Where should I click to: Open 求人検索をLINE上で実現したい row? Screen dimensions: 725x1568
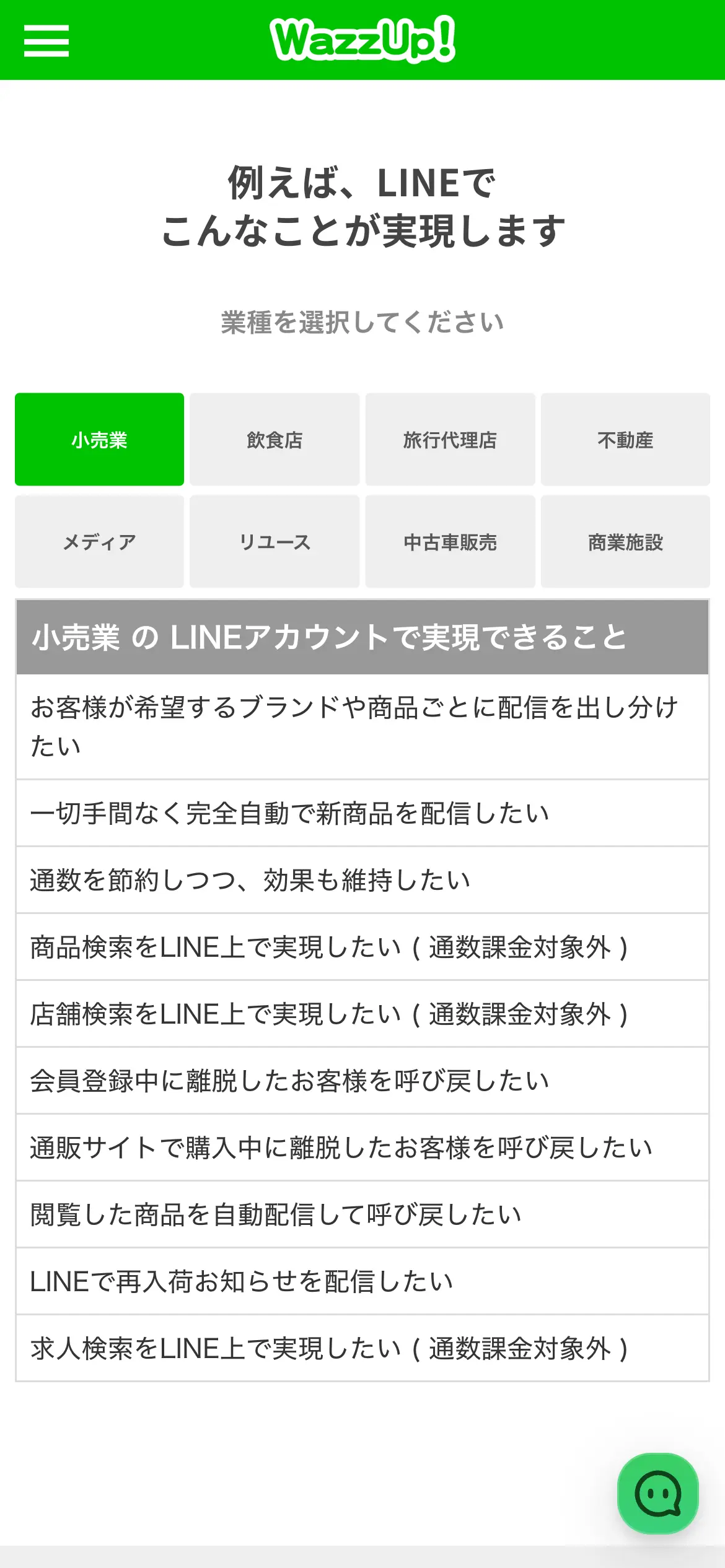coord(362,1348)
